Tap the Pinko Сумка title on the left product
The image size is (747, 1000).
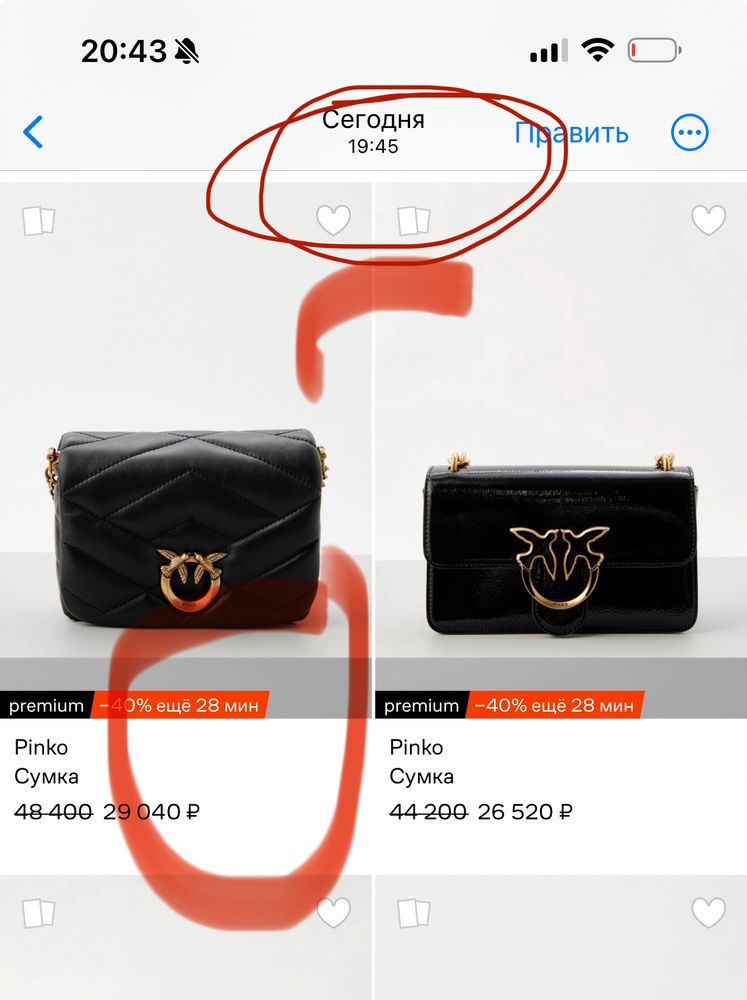[x=45, y=762]
